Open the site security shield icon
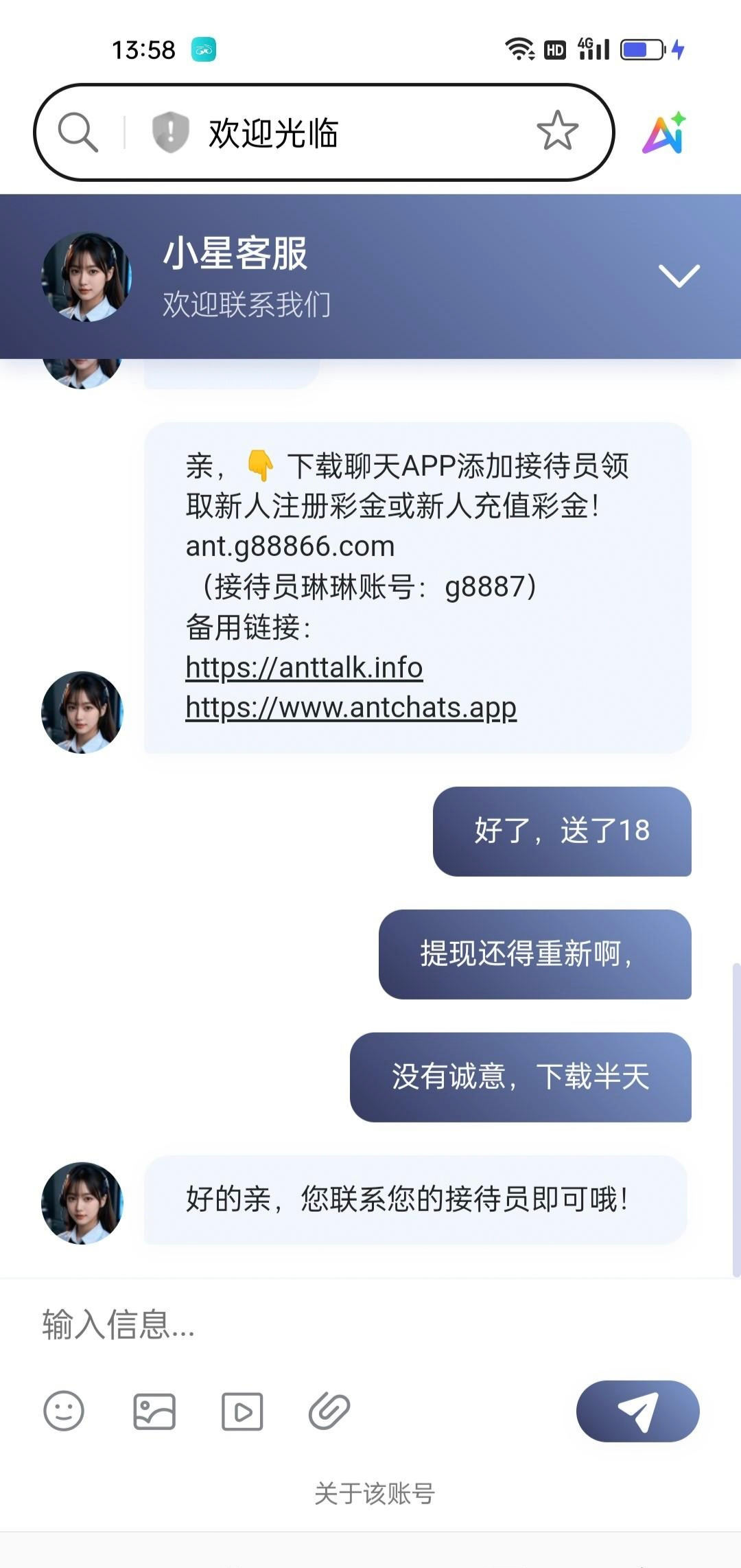The width and height of the screenshot is (741, 1568). pyautogui.click(x=170, y=132)
